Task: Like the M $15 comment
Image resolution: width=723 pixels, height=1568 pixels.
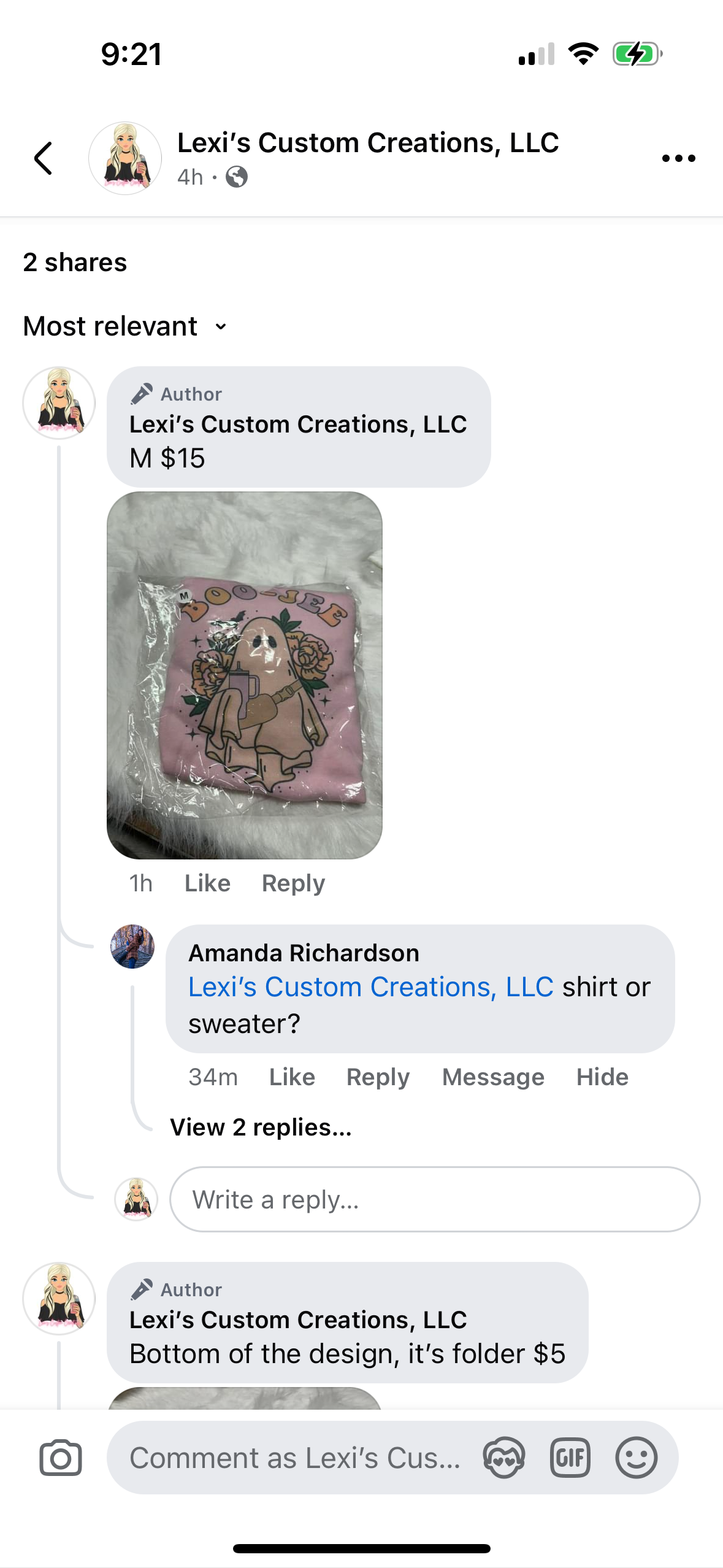Action: tap(207, 883)
